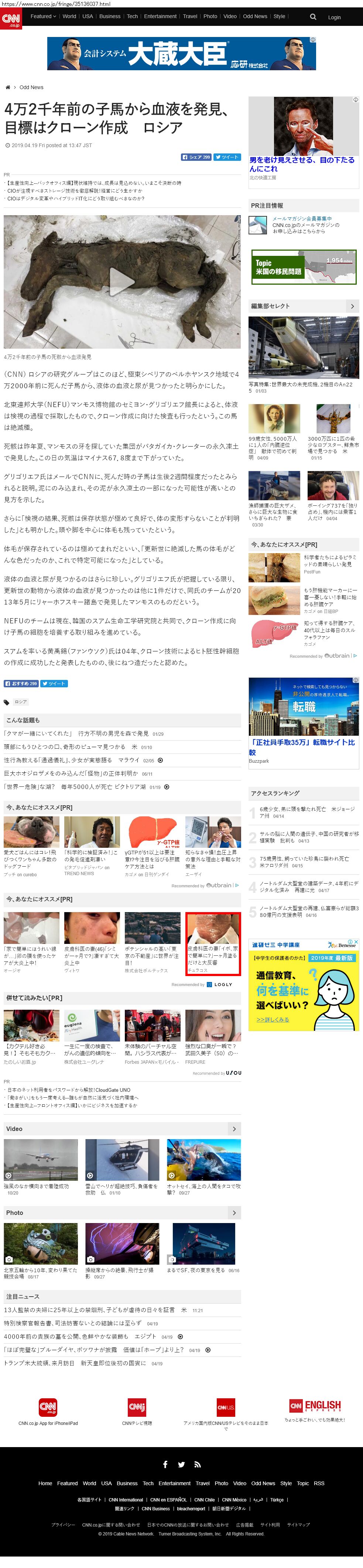This screenshot has height=1568, width=363.
Task: Open the Topic 米国の移民問題 banner
Action: (x=304, y=267)
